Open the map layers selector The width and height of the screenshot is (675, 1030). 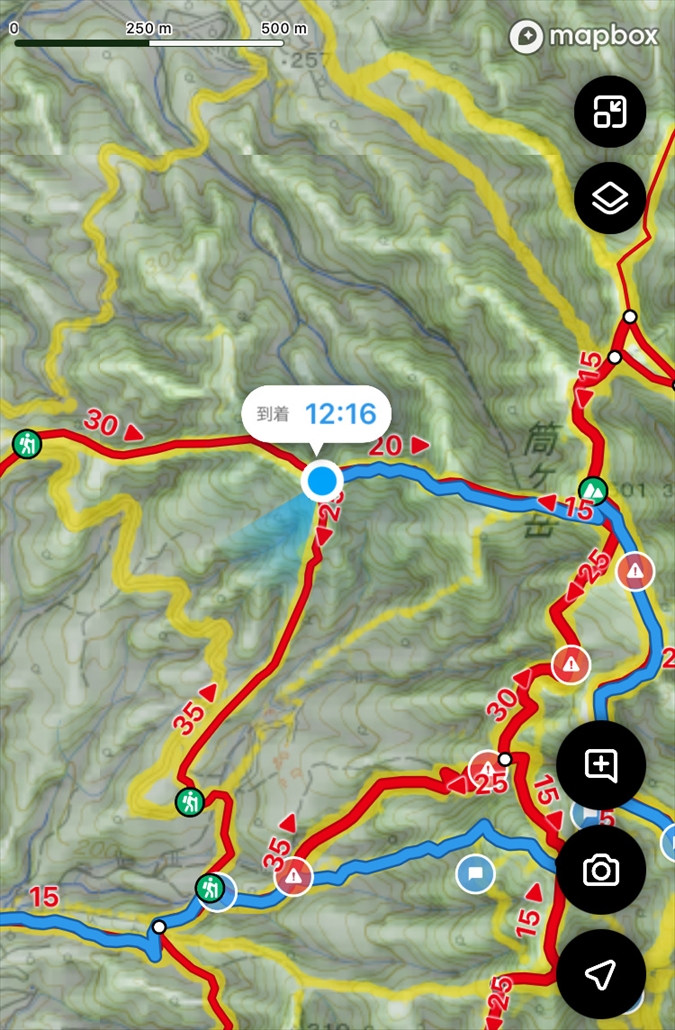(610, 198)
